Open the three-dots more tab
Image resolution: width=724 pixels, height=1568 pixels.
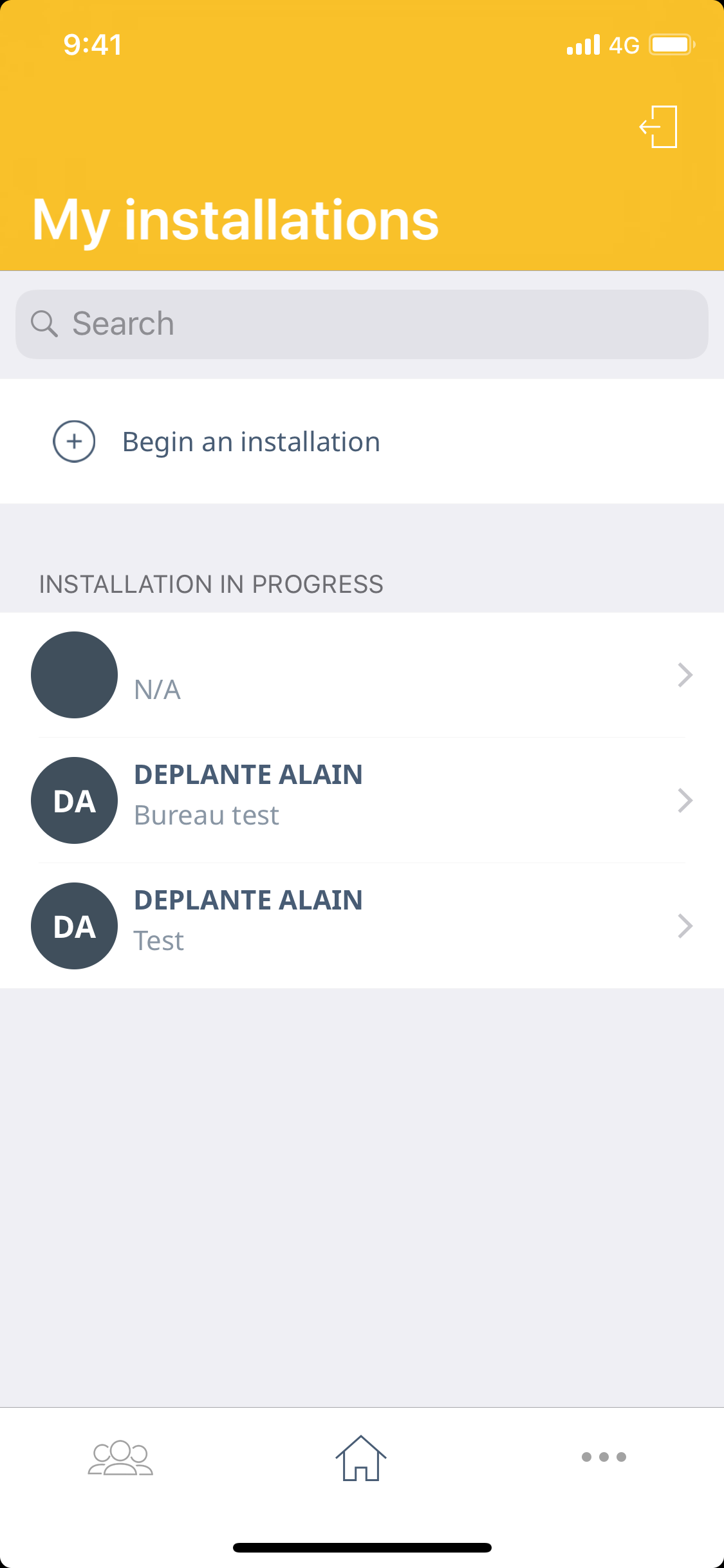(603, 1457)
